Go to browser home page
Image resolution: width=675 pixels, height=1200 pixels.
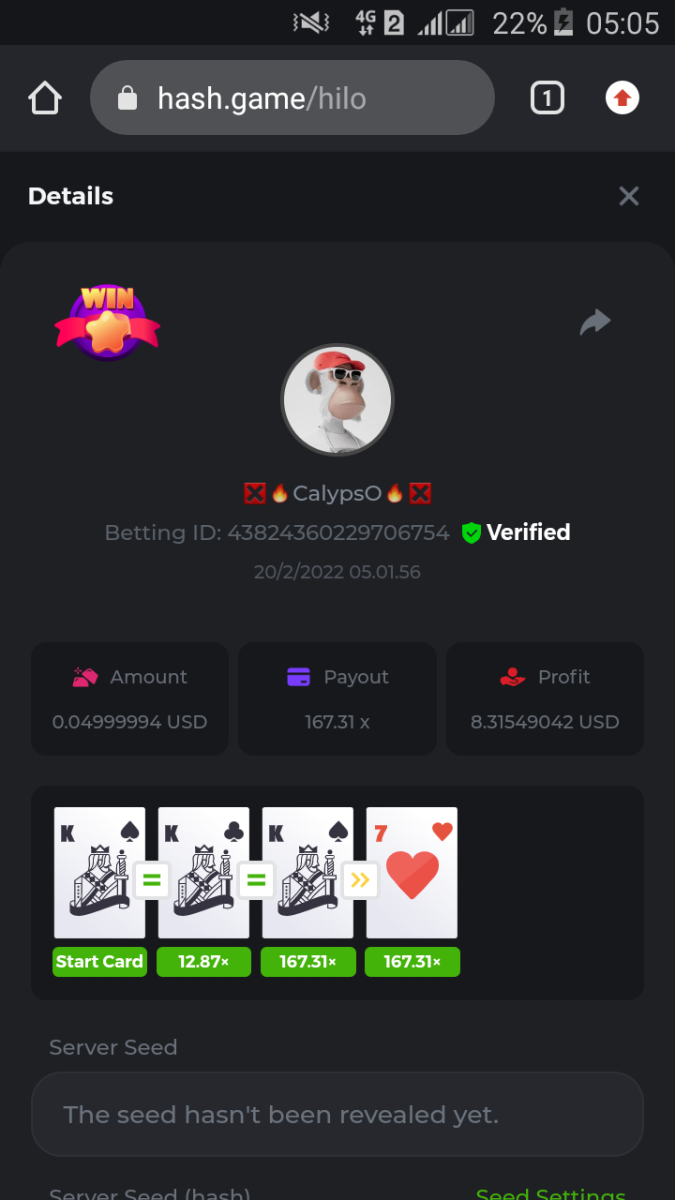coord(45,98)
